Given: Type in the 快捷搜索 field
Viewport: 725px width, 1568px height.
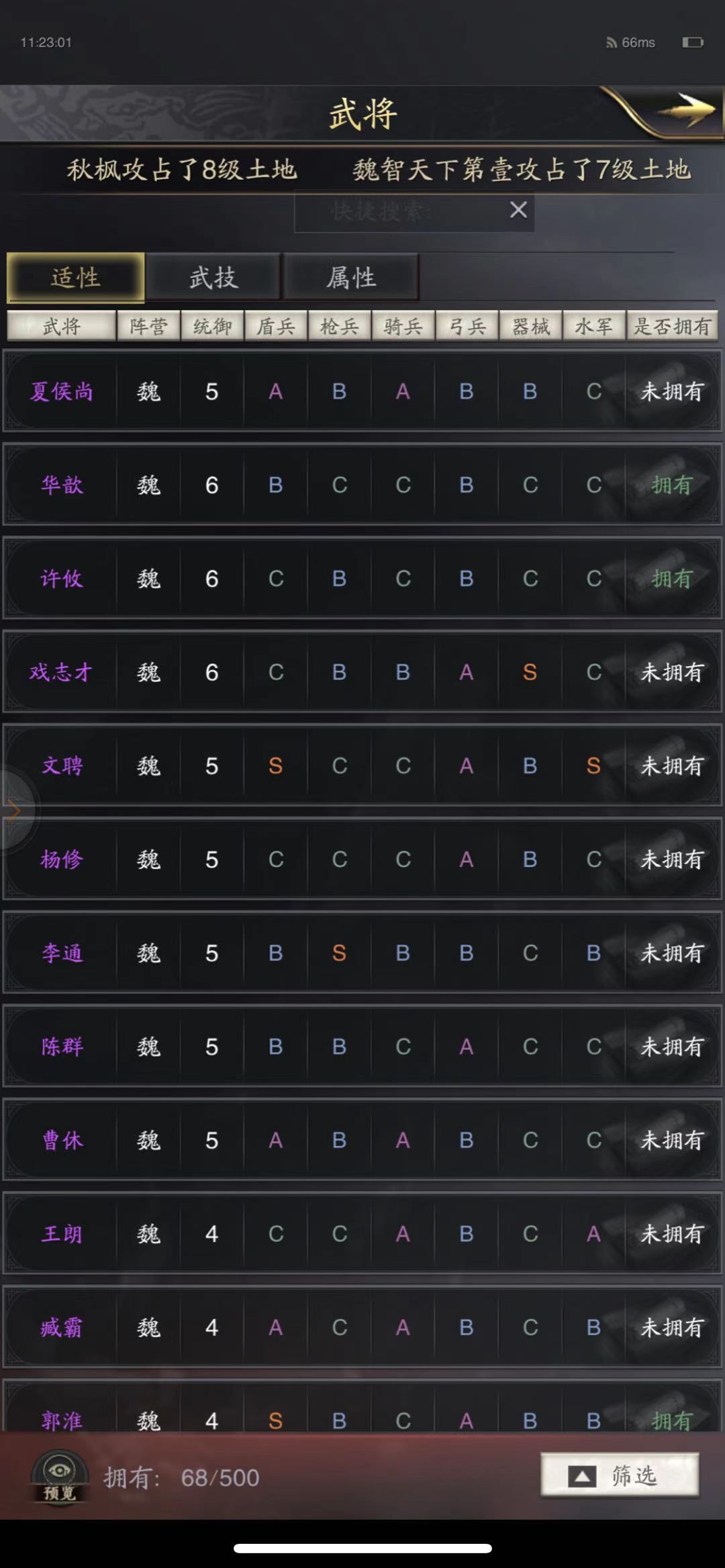Looking at the screenshot, I should coord(400,212).
